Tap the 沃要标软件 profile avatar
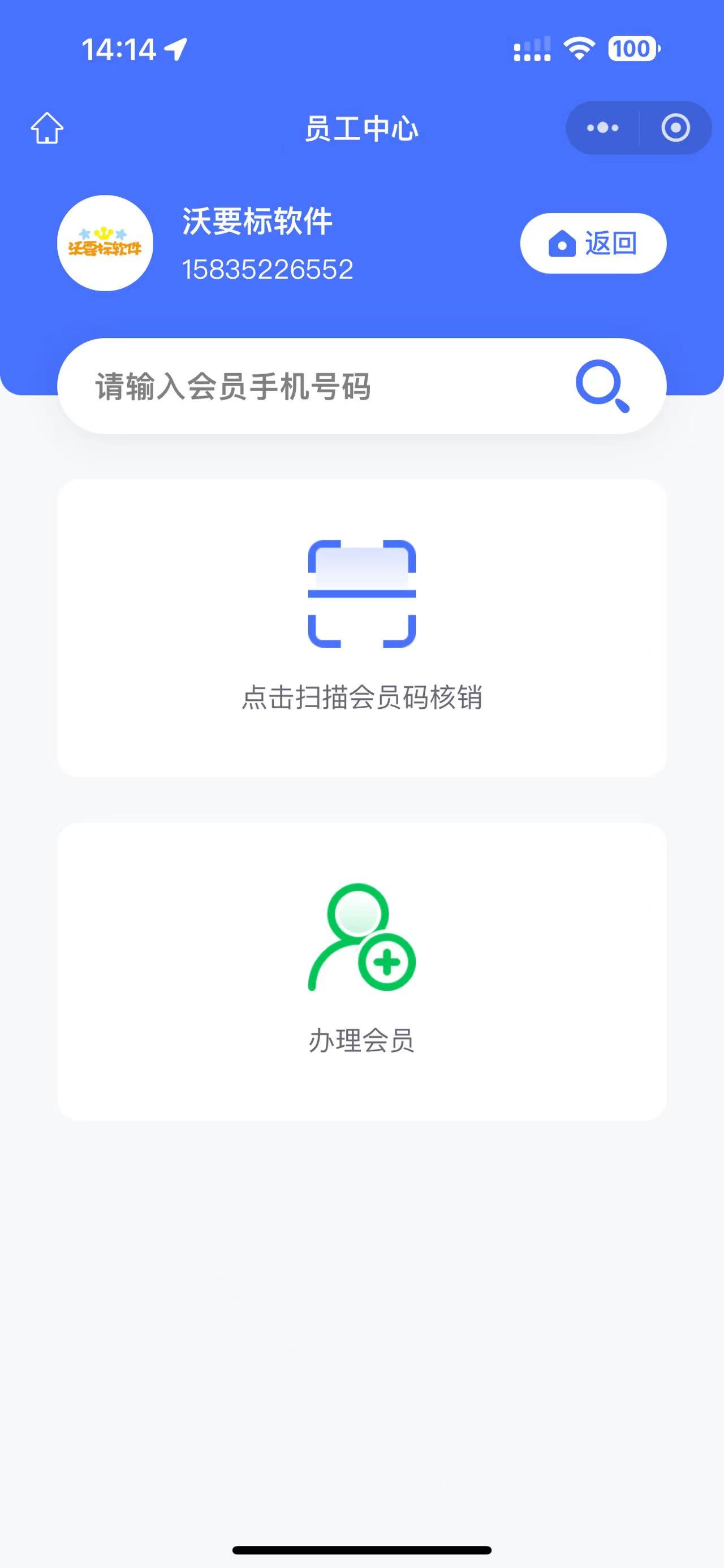Screen dimensions: 724x1568 (x=105, y=243)
